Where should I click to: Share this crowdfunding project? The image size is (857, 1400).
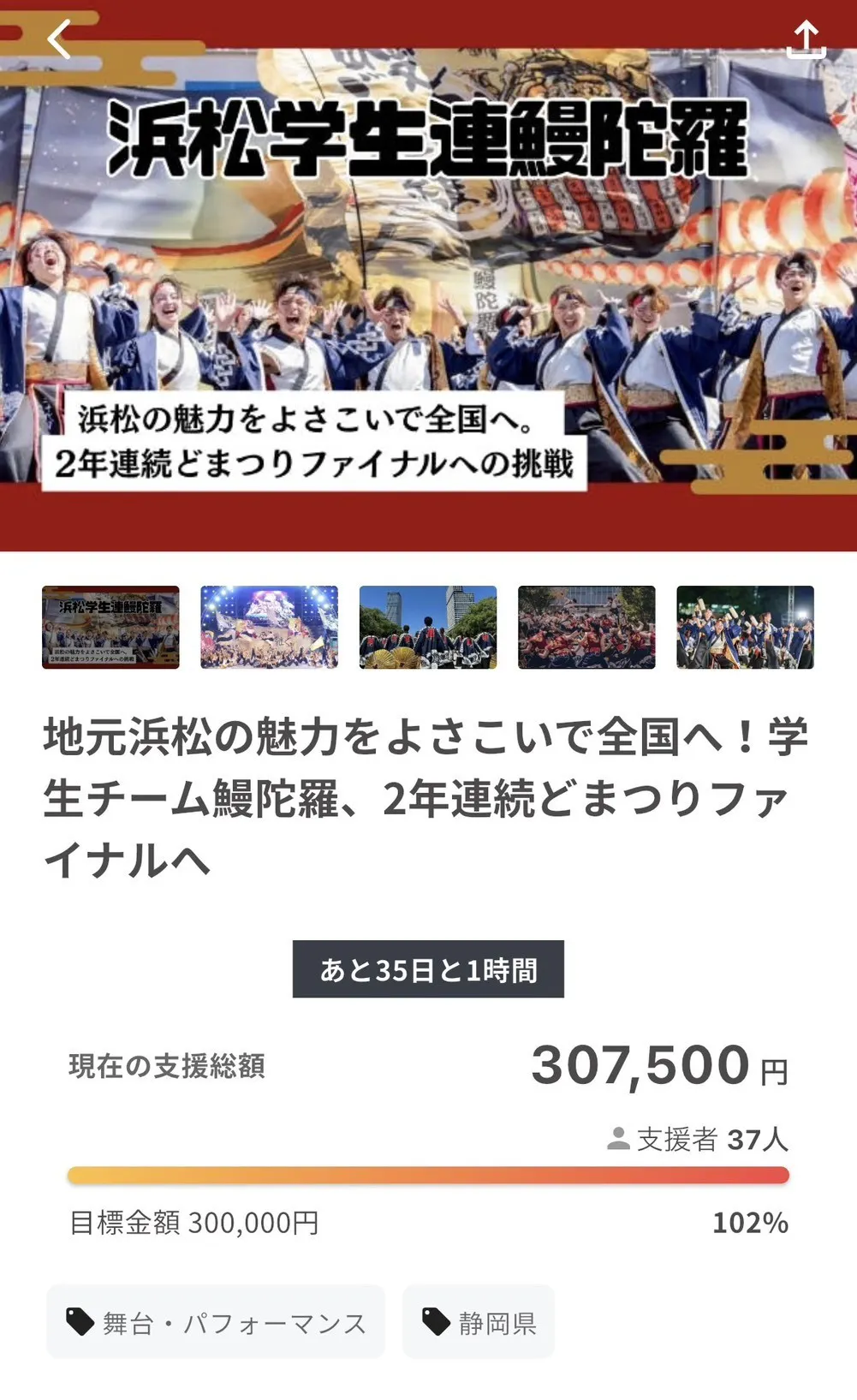(805, 39)
